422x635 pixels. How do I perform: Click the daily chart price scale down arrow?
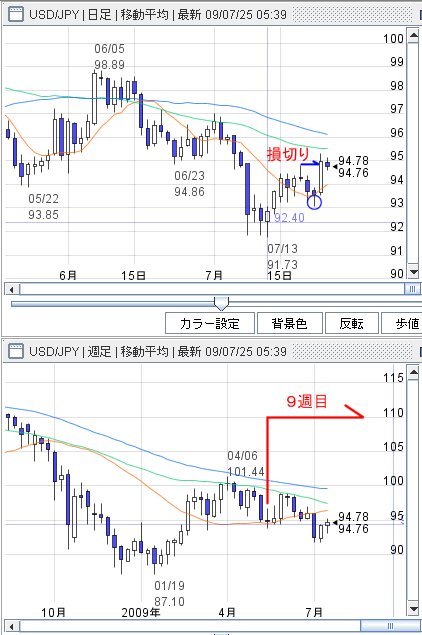413,272
